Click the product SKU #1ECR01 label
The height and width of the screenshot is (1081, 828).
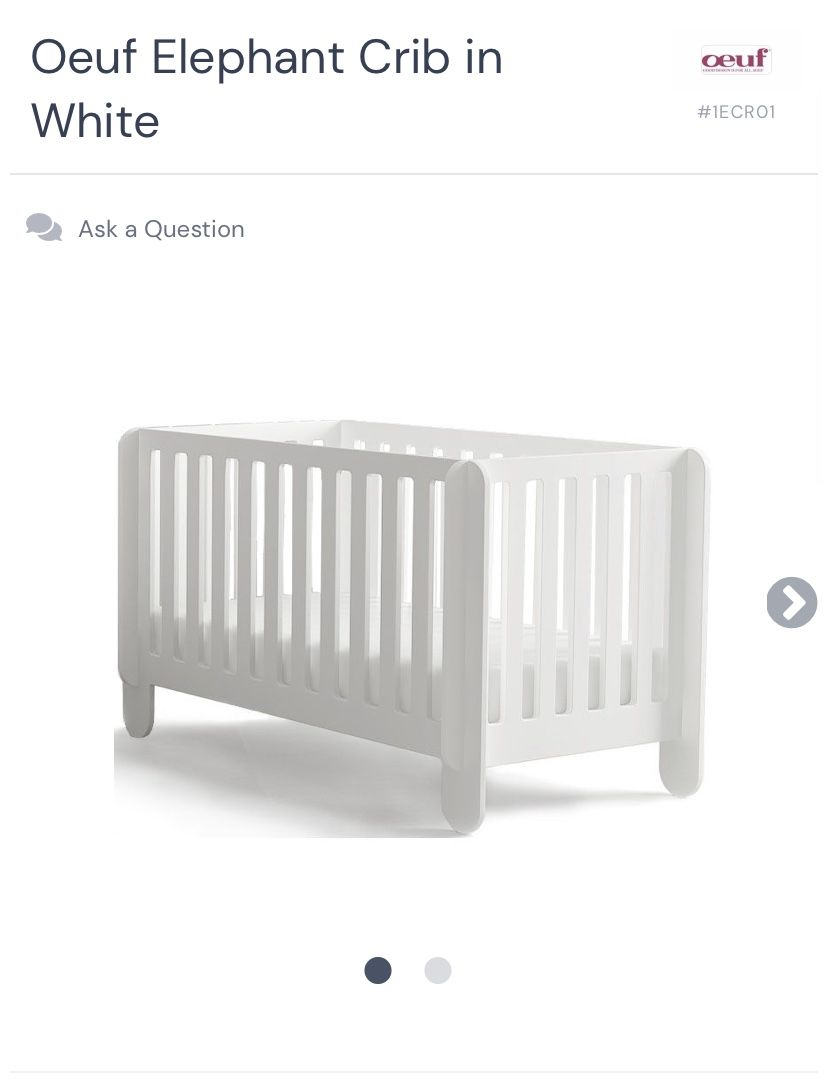pos(737,112)
